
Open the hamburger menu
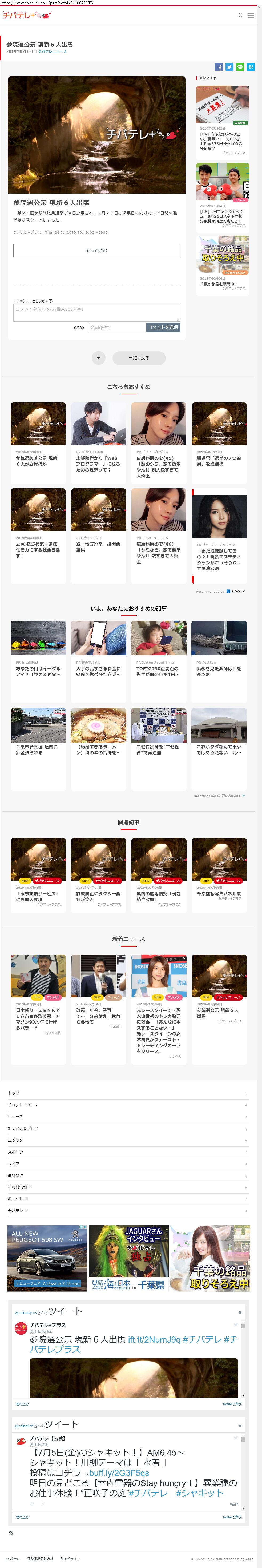tap(251, 15)
